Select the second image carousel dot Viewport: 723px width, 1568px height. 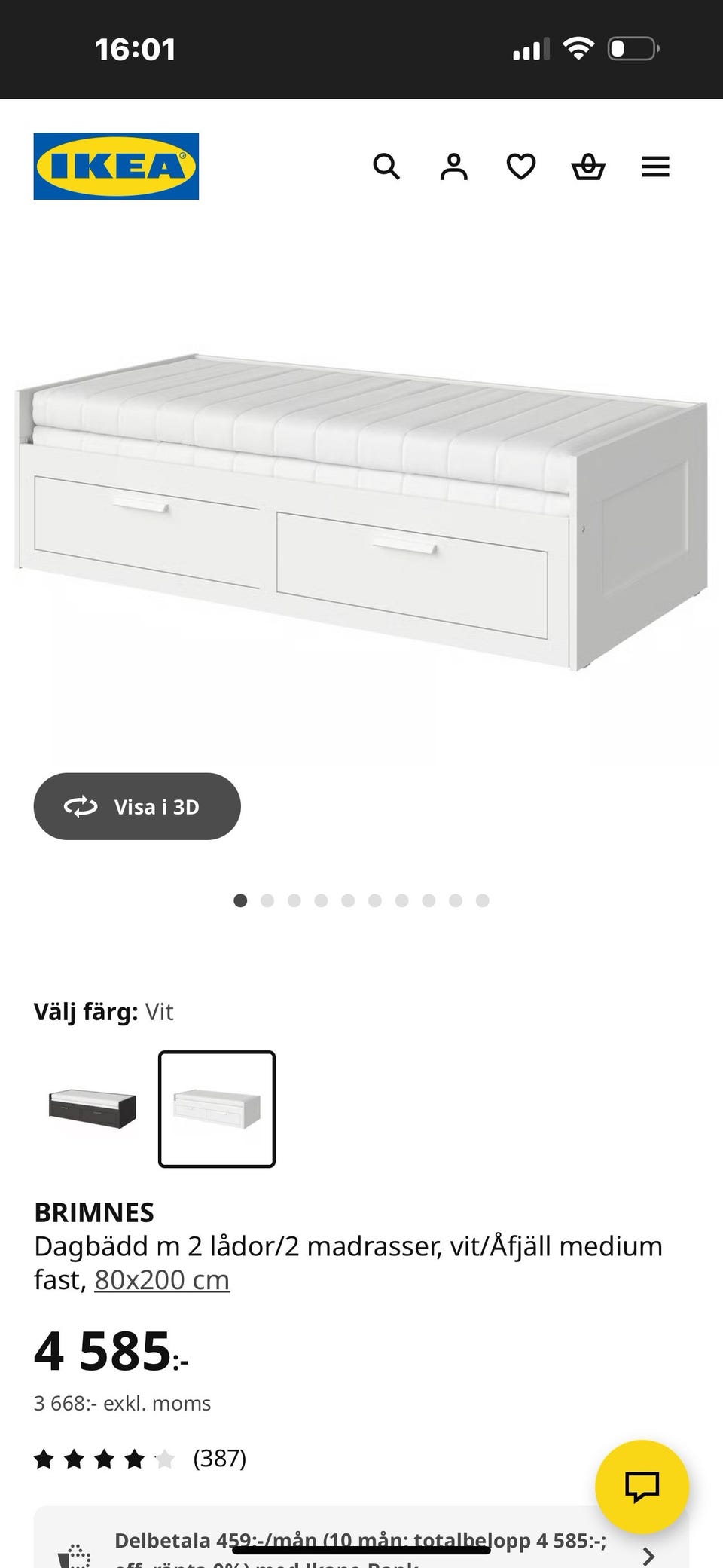coord(267,900)
